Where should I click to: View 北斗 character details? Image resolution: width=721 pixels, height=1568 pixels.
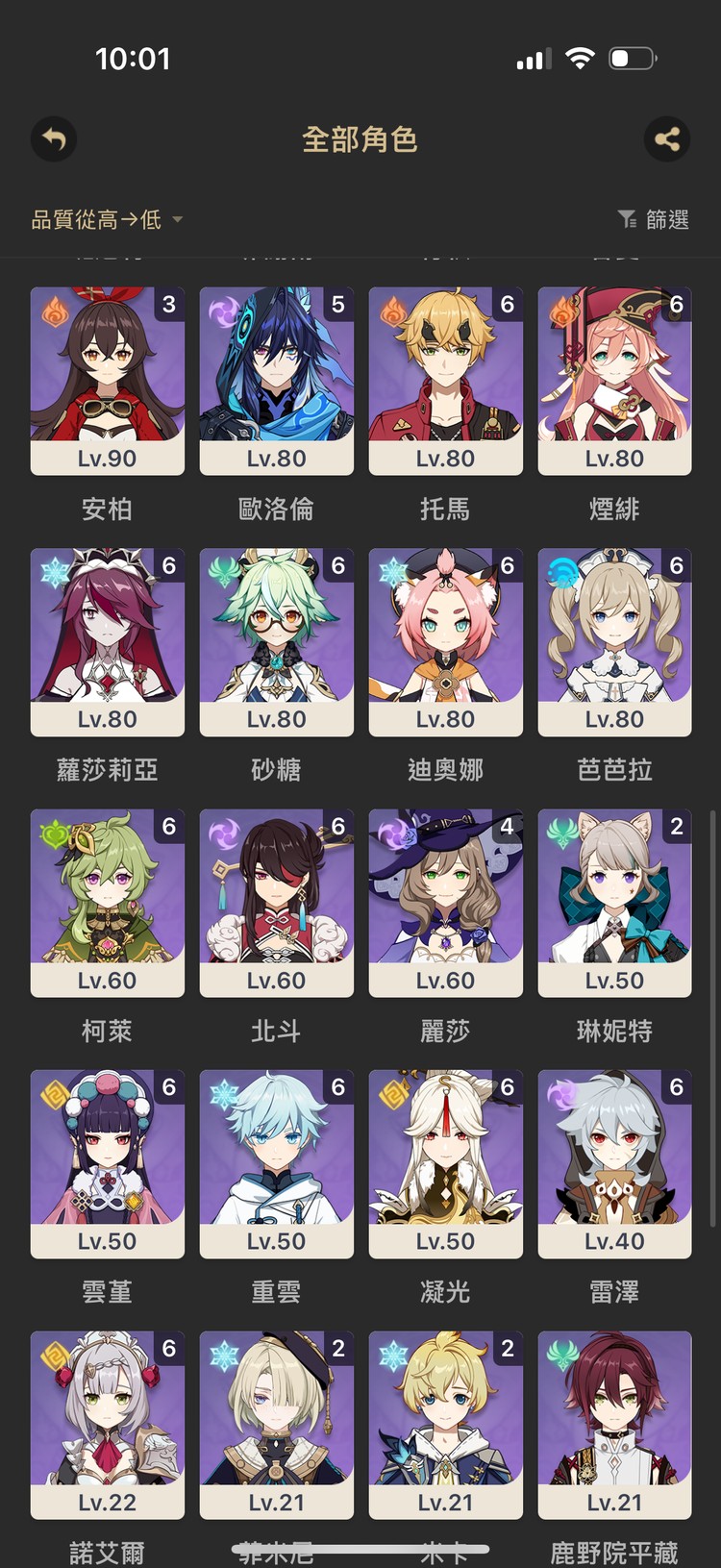tap(276, 903)
